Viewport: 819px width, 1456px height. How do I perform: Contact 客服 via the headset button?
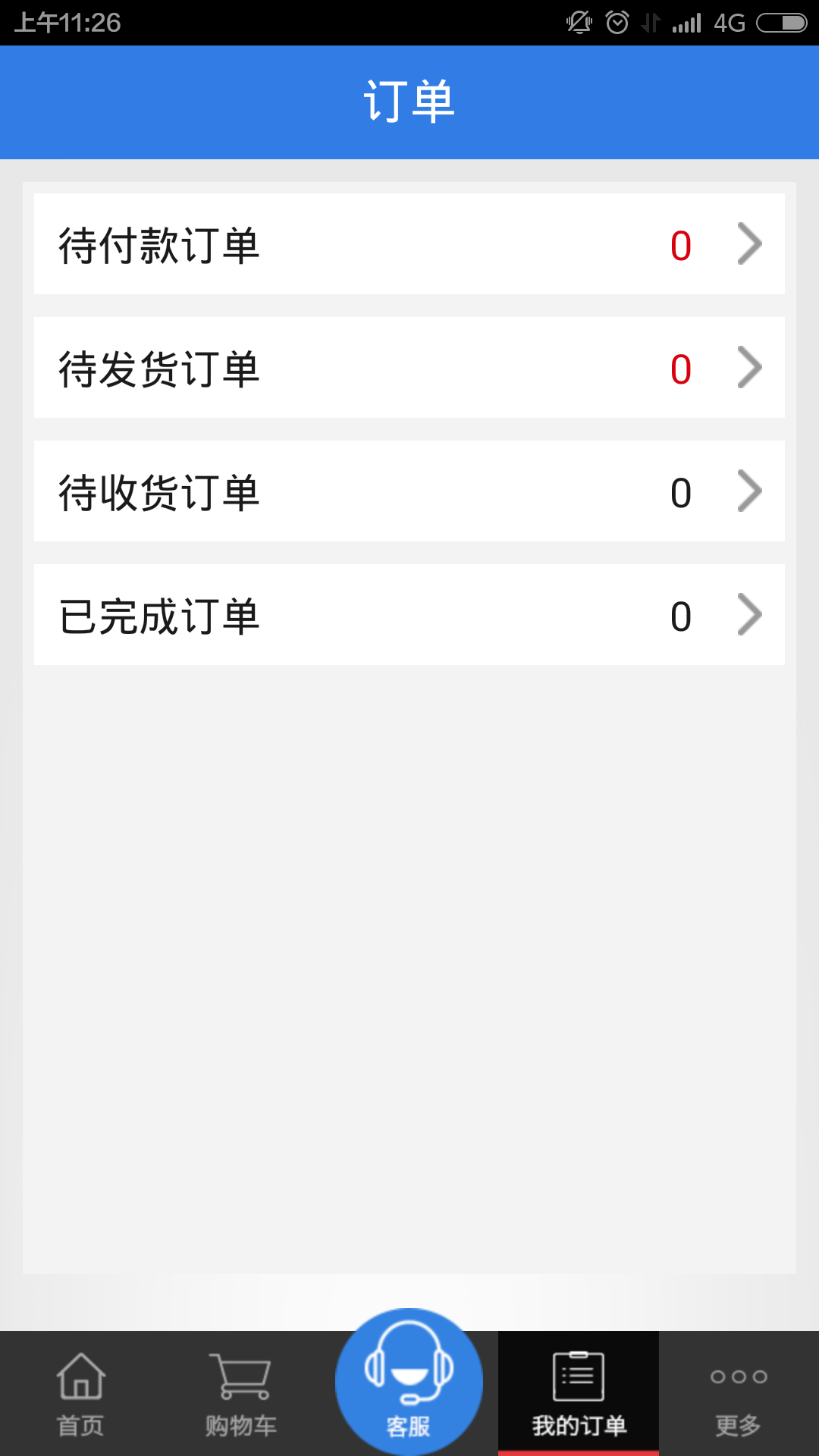[x=409, y=1382]
